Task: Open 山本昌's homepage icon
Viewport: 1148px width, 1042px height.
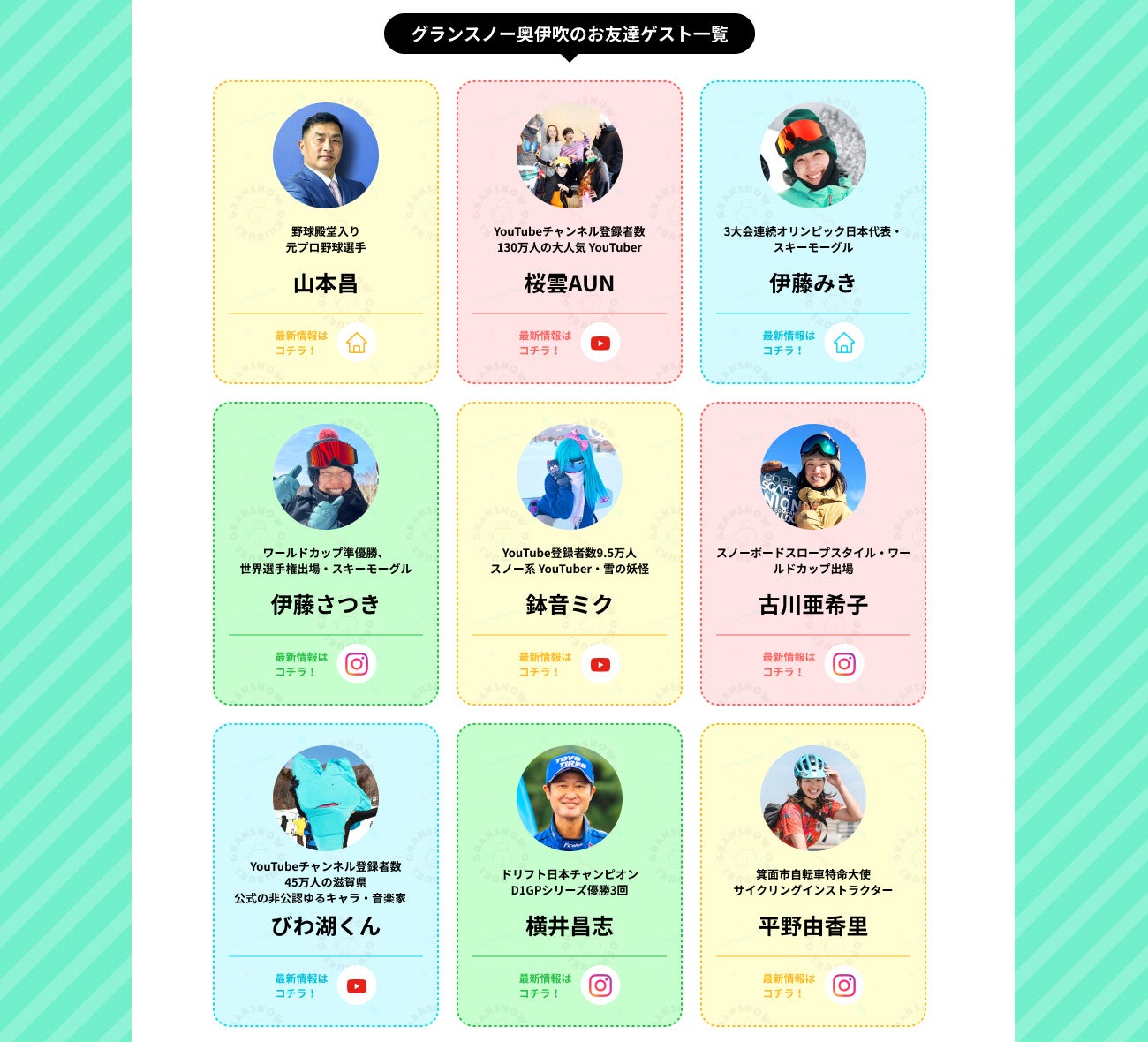Action: coord(357,343)
